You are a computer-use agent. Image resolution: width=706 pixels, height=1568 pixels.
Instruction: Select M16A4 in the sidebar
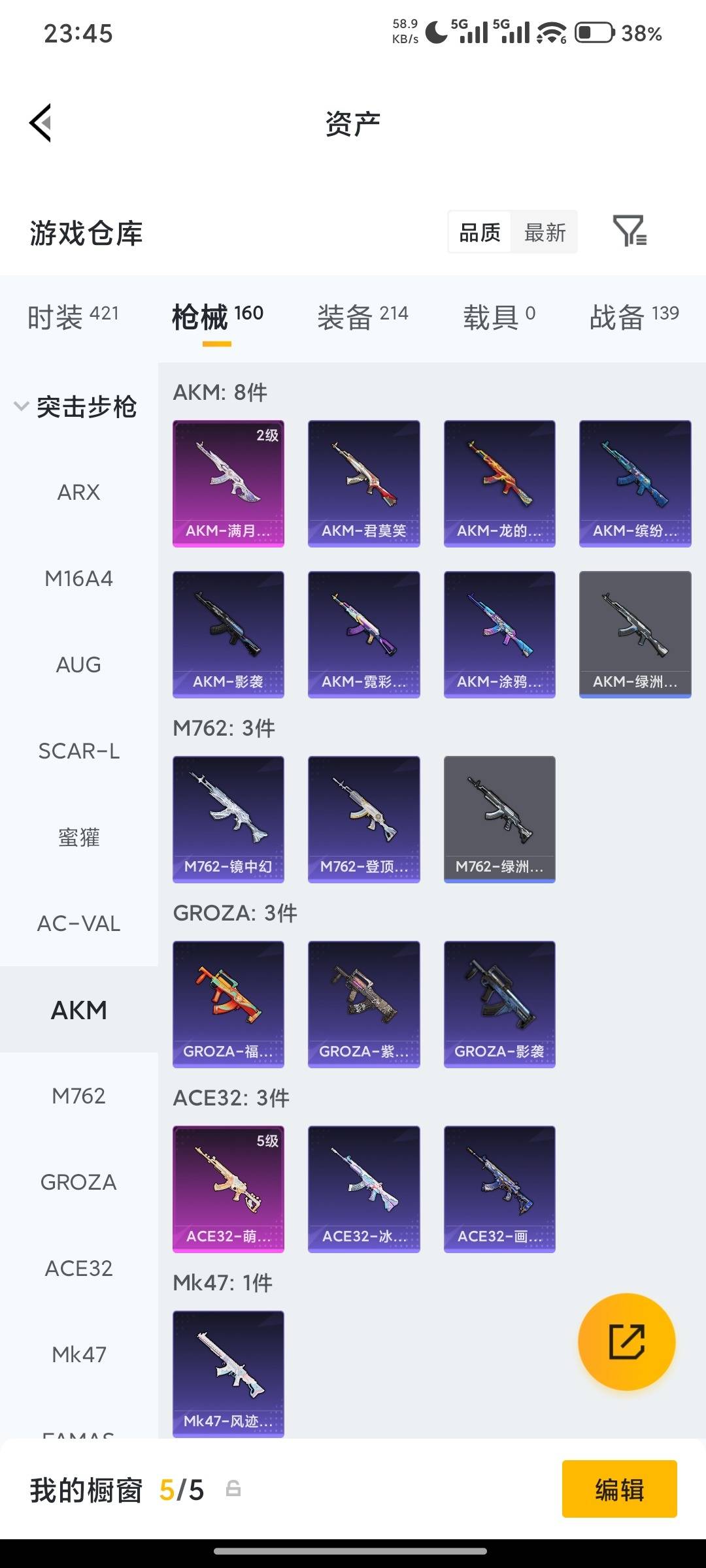(x=78, y=578)
